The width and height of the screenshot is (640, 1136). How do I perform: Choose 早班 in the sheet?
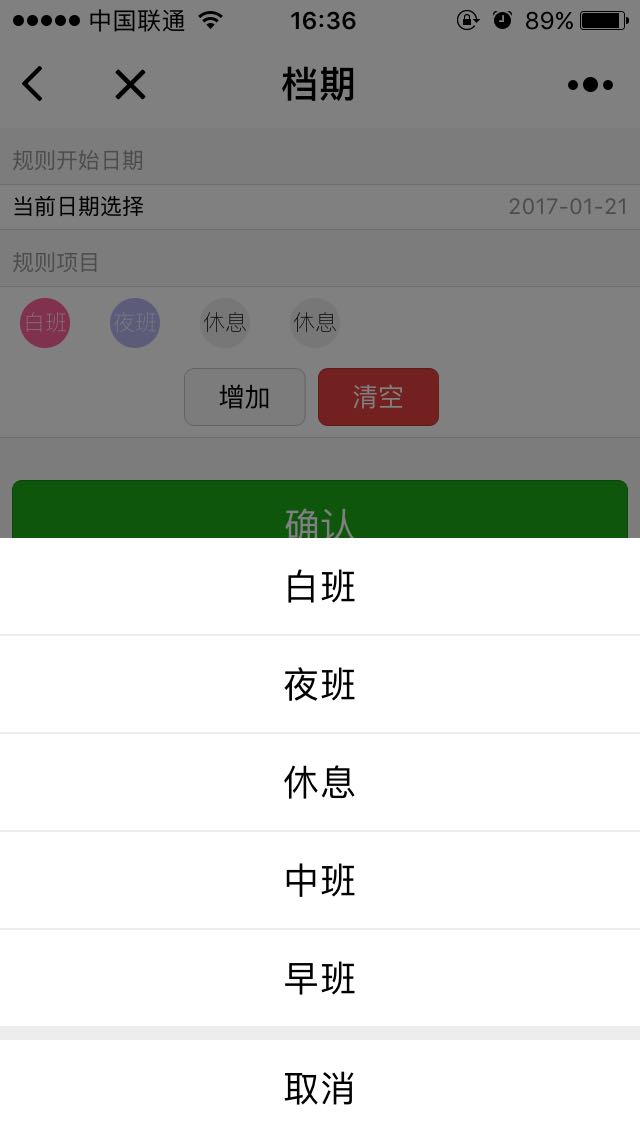coord(320,978)
